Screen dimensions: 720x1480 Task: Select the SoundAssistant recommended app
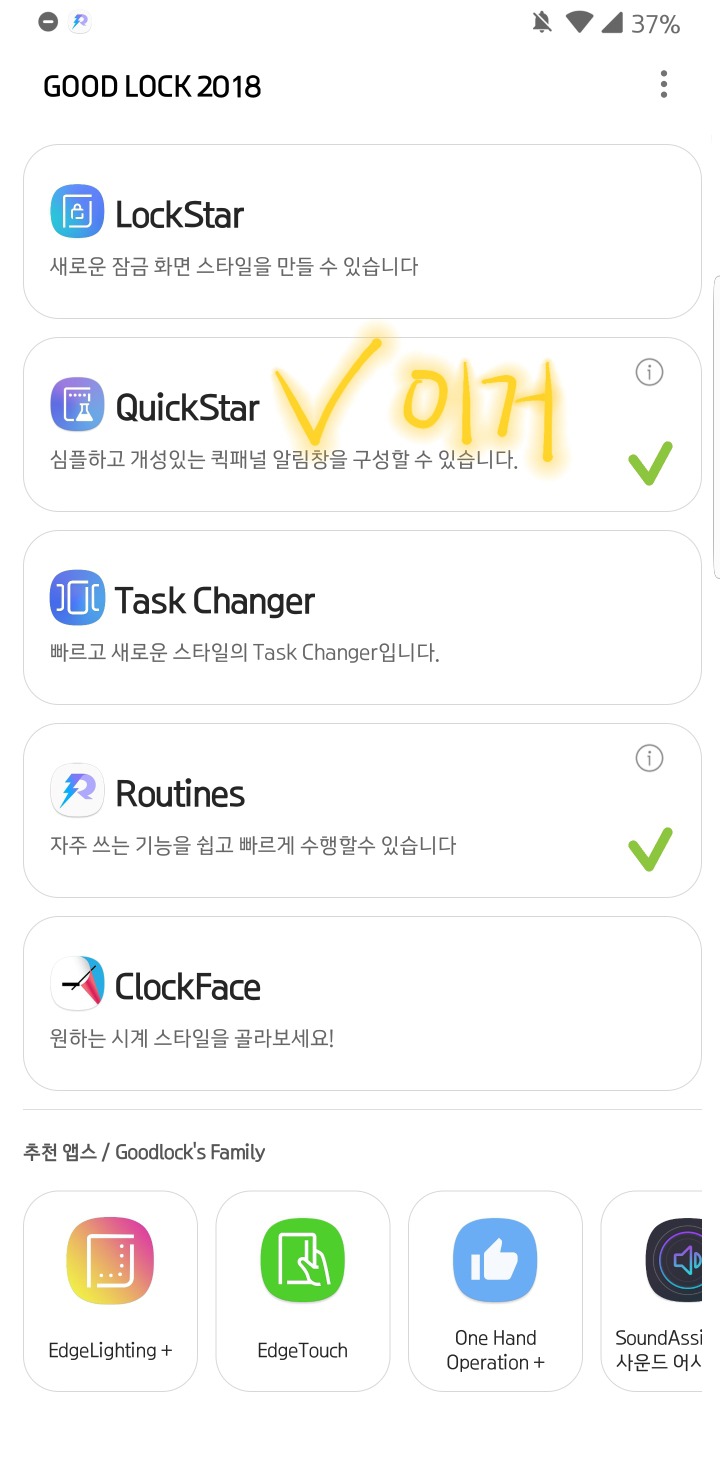coord(660,1290)
